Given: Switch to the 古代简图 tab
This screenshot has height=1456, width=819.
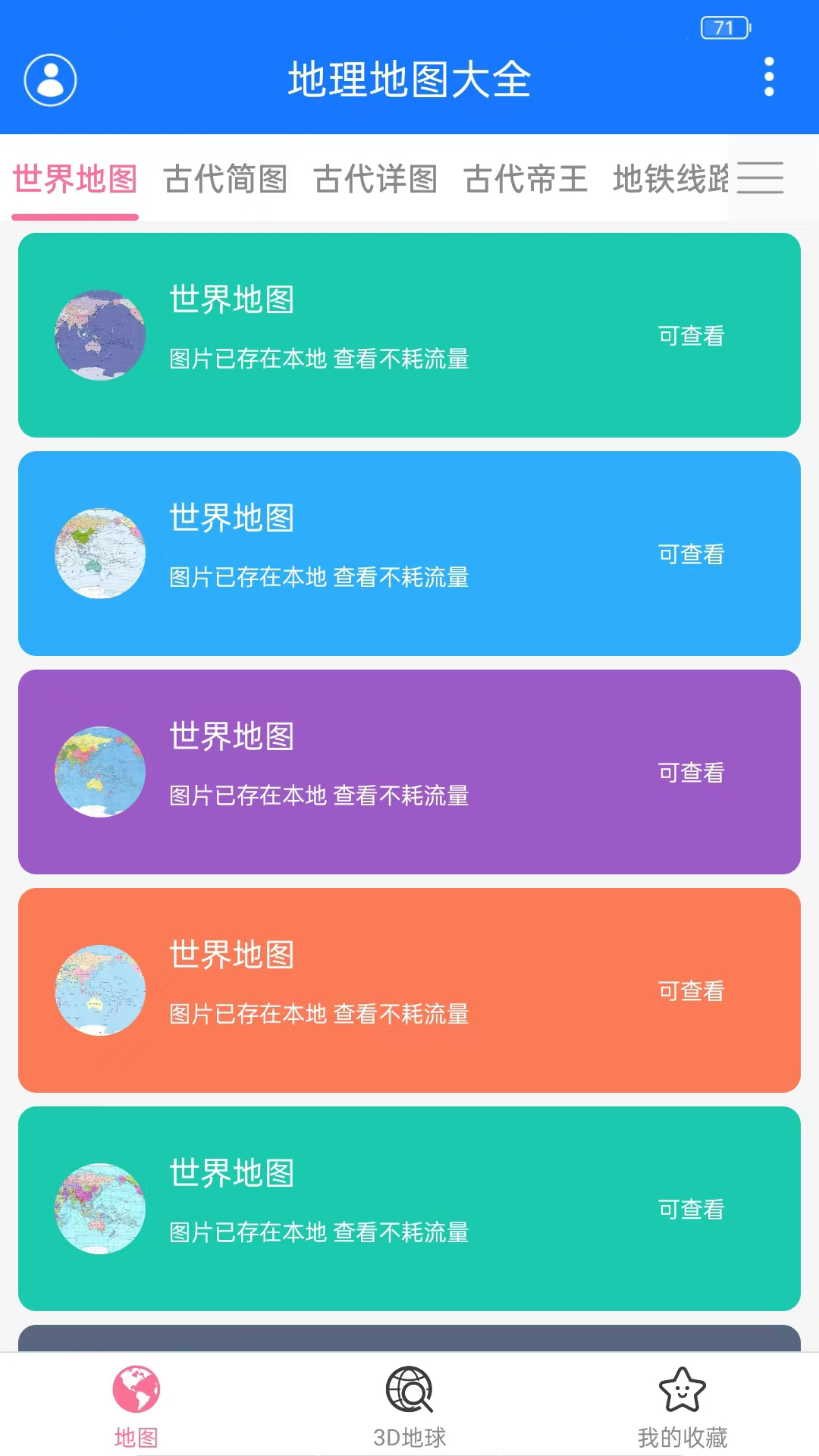Looking at the screenshot, I should click(225, 180).
